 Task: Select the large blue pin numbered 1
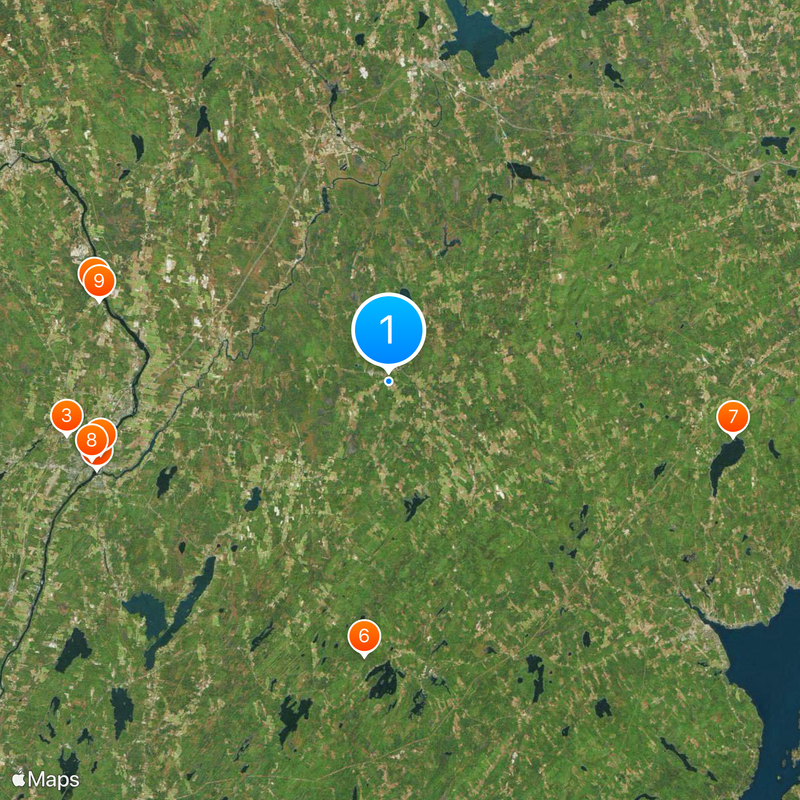coord(389,329)
